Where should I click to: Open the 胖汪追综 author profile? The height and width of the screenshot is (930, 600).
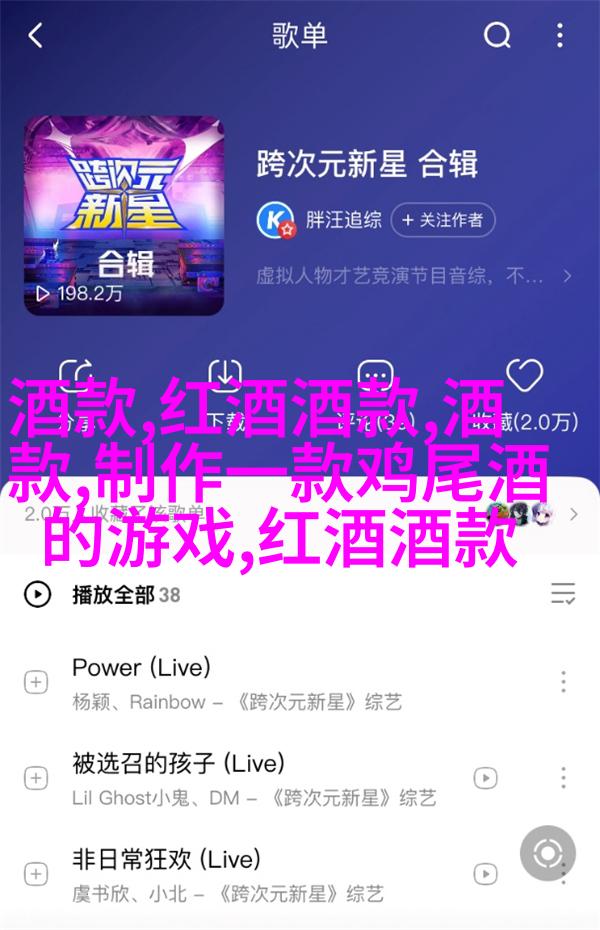pyautogui.click(x=343, y=219)
